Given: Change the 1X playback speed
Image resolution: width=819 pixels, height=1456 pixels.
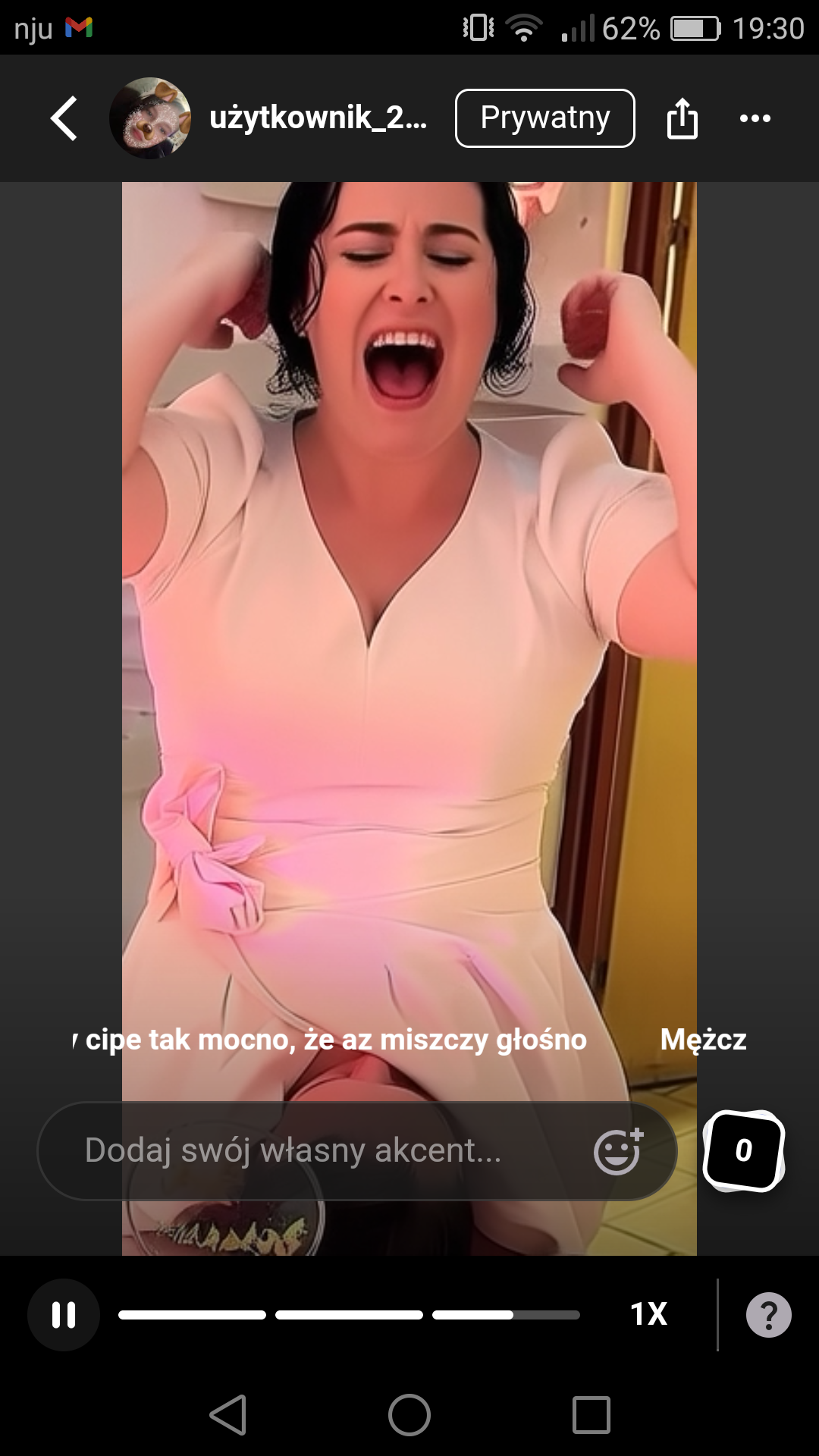Looking at the screenshot, I should click(649, 1314).
